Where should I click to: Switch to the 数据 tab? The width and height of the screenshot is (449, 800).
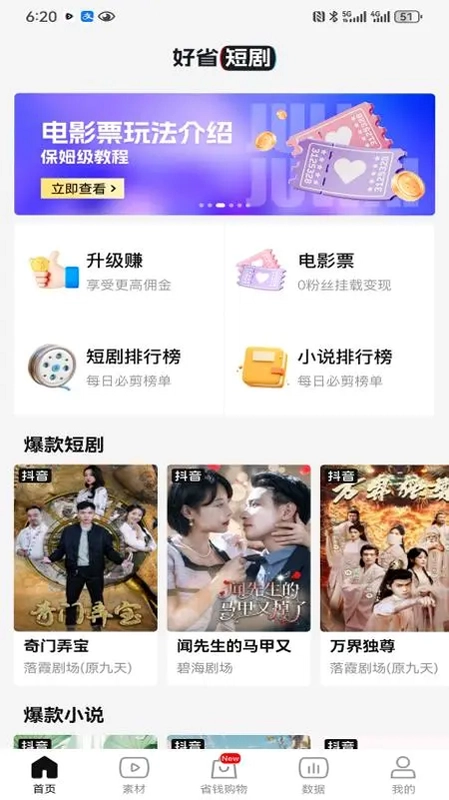313,775
